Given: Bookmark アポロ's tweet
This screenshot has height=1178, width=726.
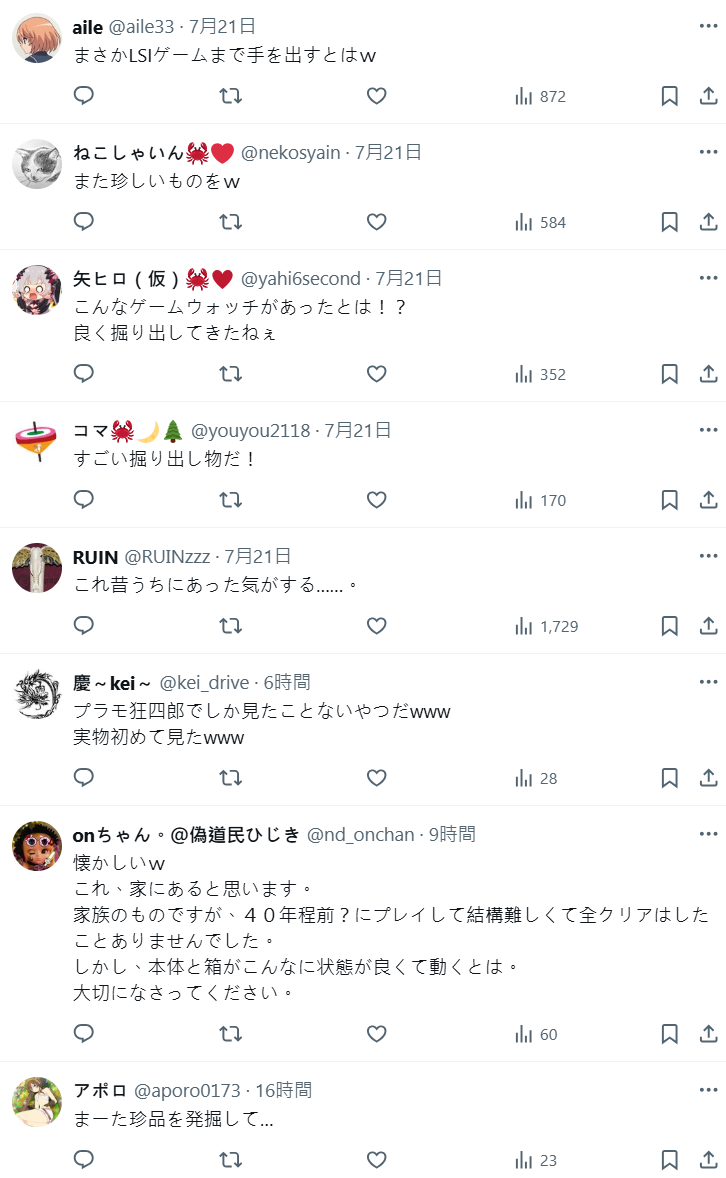Looking at the screenshot, I should click(x=670, y=1160).
